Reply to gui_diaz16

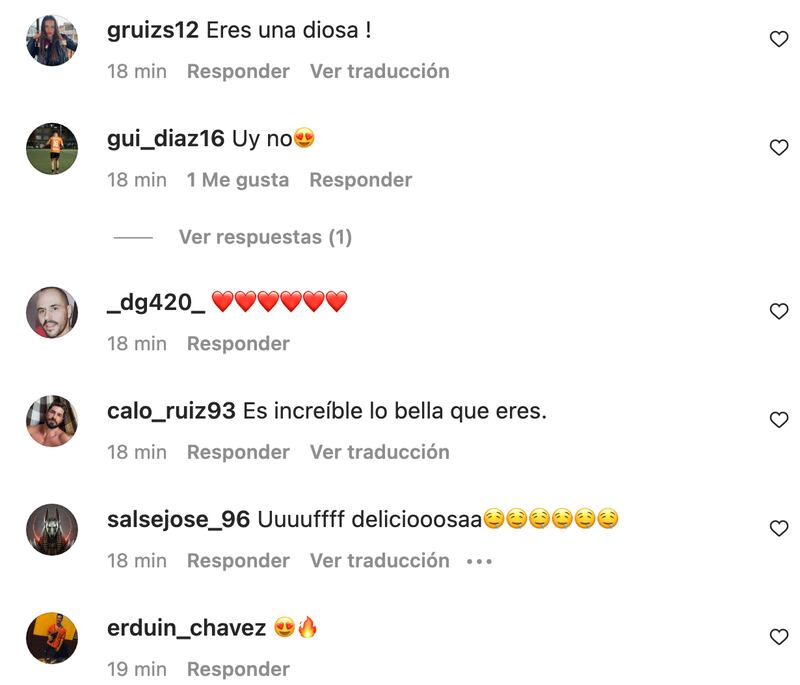pyautogui.click(x=360, y=180)
